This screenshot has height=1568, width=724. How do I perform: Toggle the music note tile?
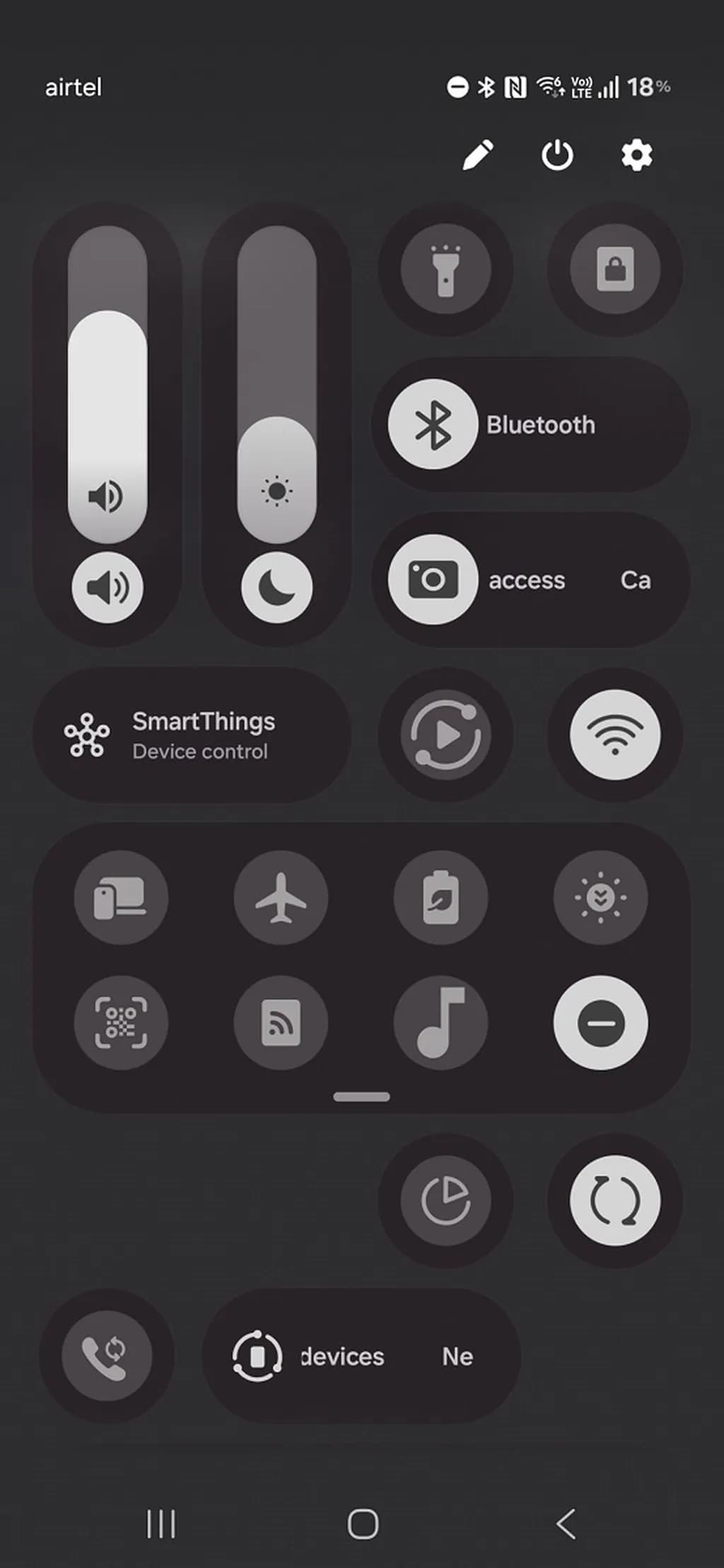pos(440,1022)
